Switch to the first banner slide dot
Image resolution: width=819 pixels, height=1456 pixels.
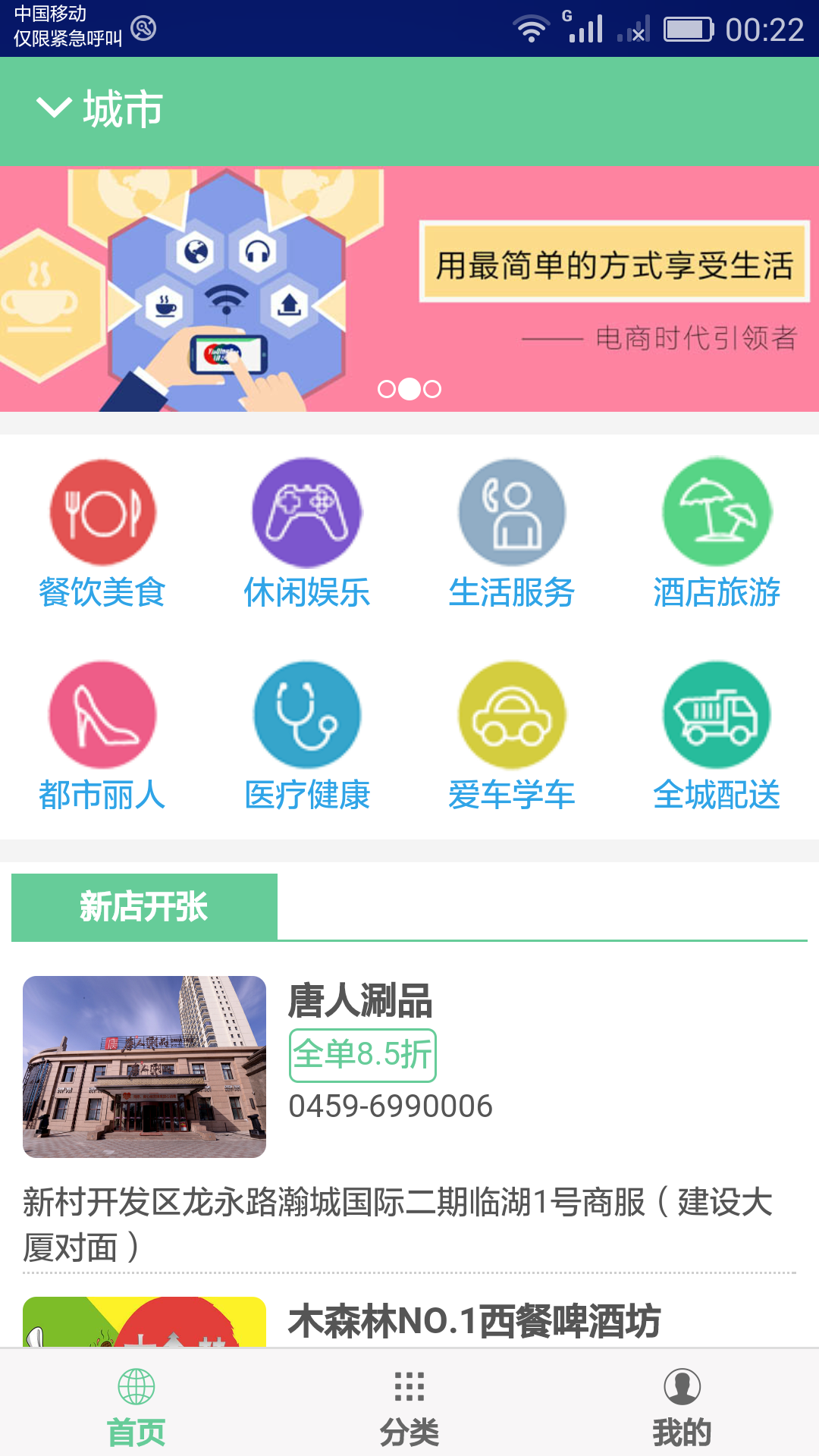click(x=385, y=389)
